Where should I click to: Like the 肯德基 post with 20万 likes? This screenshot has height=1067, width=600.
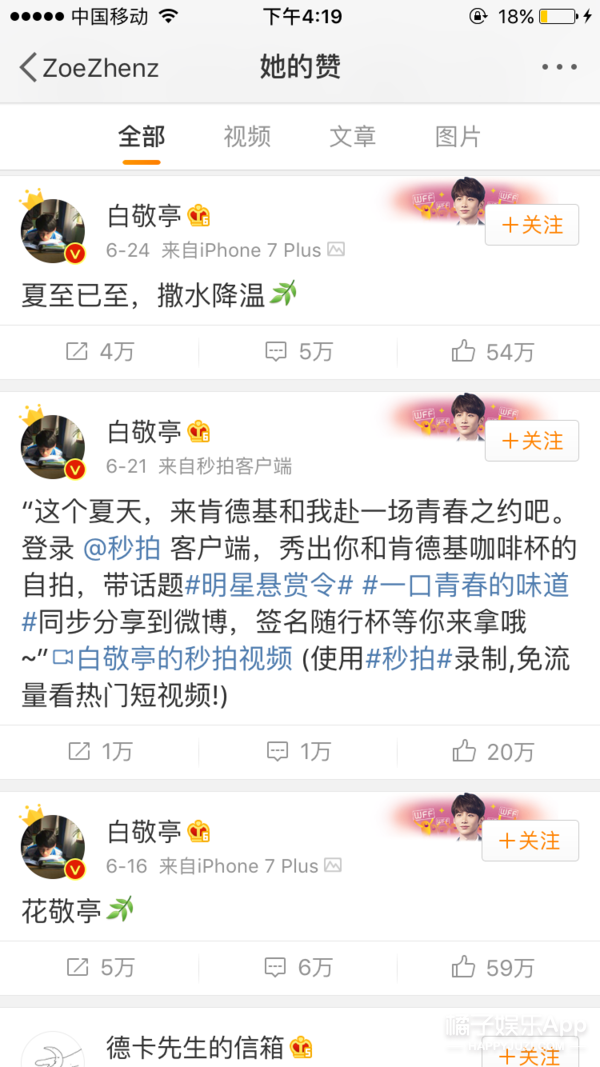coord(493,752)
